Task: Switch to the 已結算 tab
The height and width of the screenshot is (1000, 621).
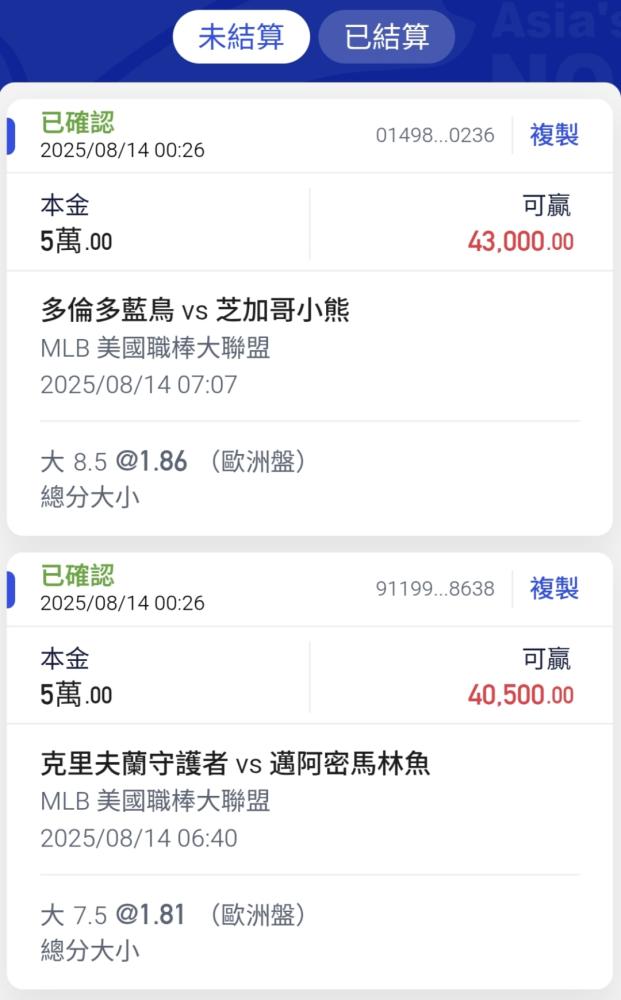Action: 387,38
